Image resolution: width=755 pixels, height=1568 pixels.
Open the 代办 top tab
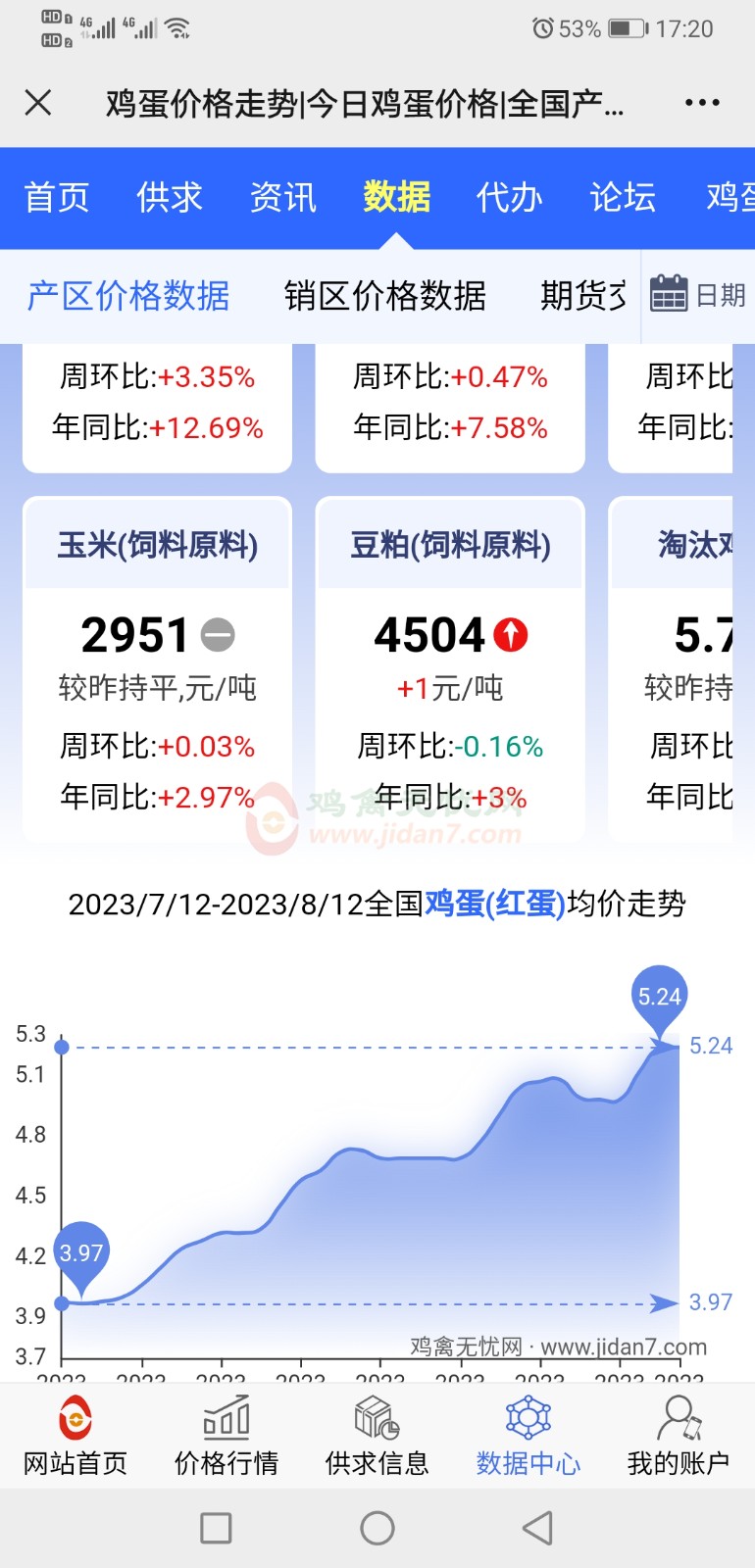509,197
